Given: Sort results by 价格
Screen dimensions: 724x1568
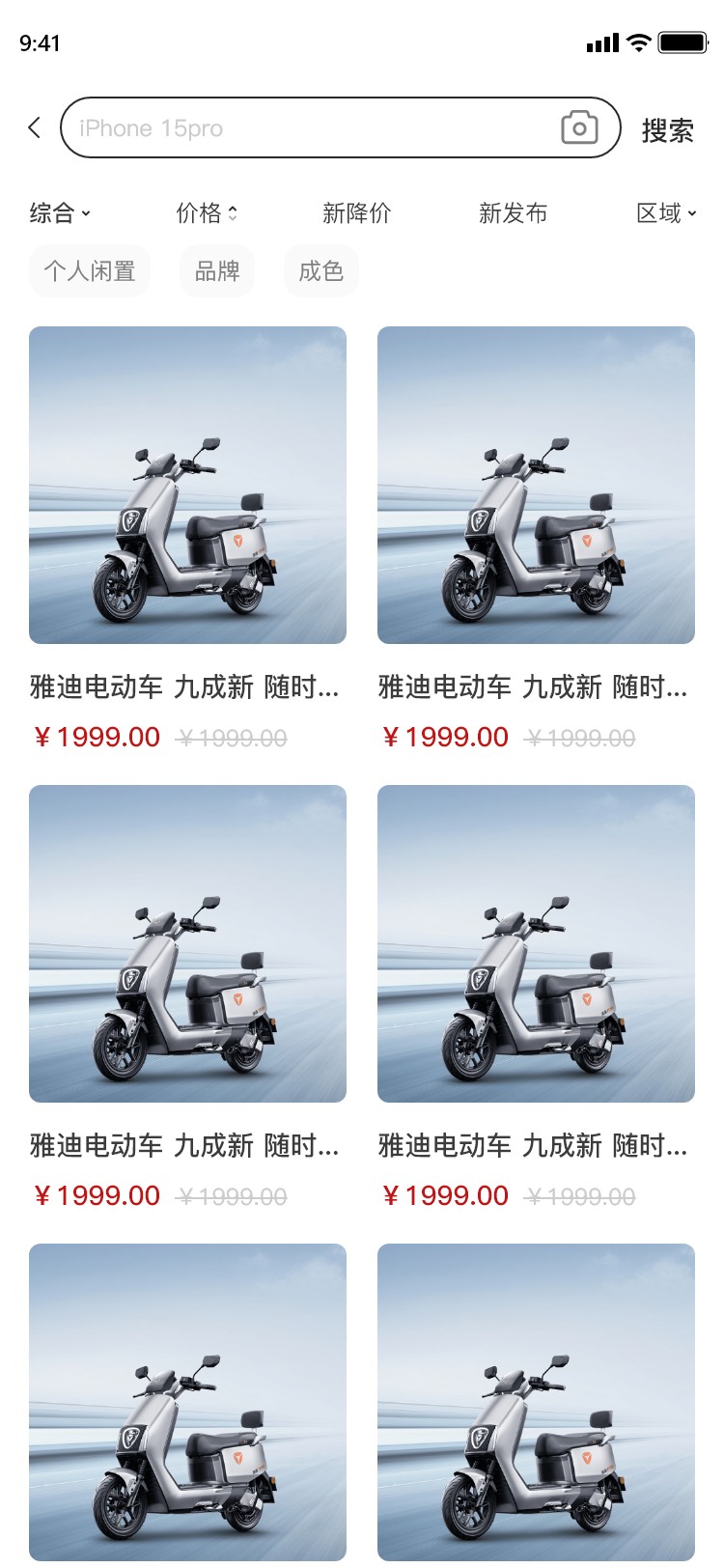Looking at the screenshot, I should tap(206, 212).
